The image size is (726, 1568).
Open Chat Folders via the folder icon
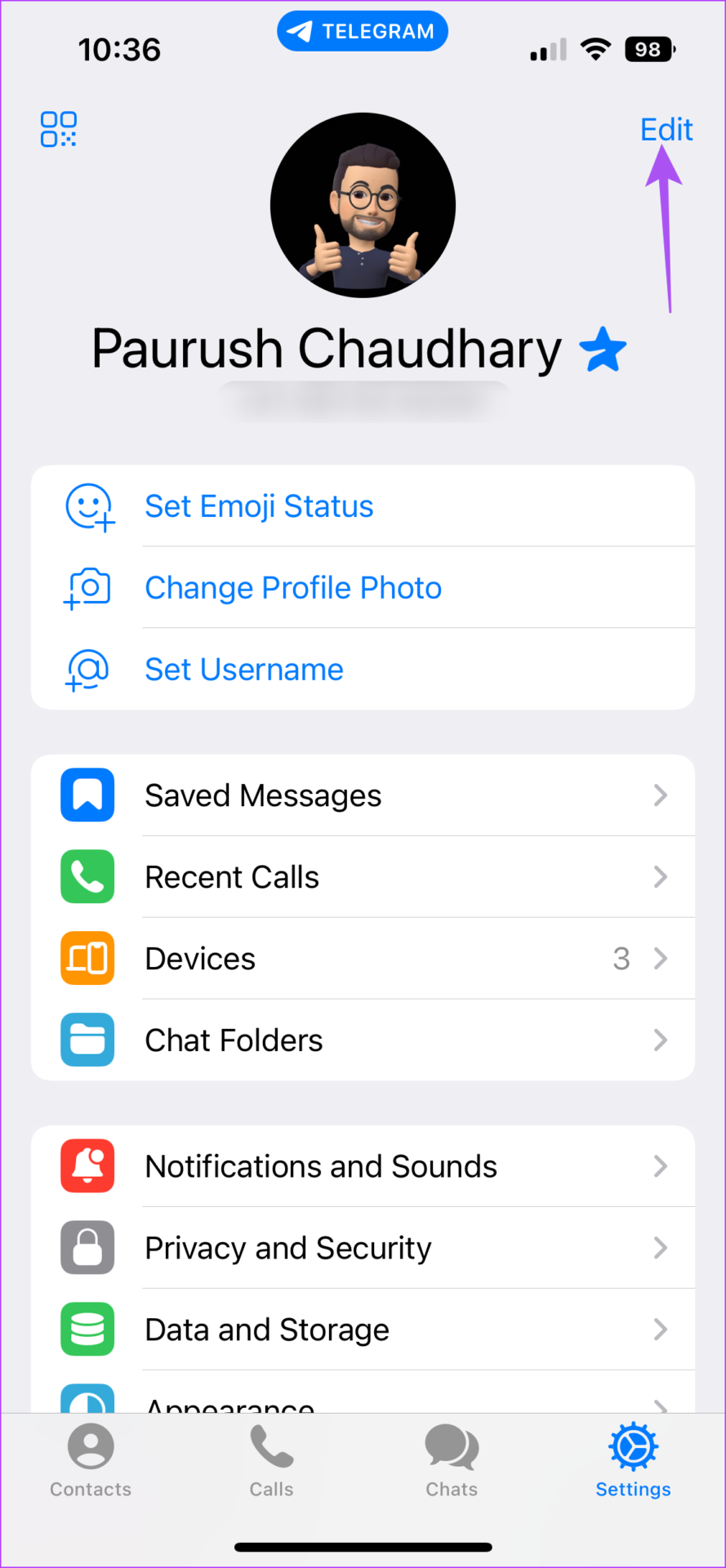[87, 1040]
